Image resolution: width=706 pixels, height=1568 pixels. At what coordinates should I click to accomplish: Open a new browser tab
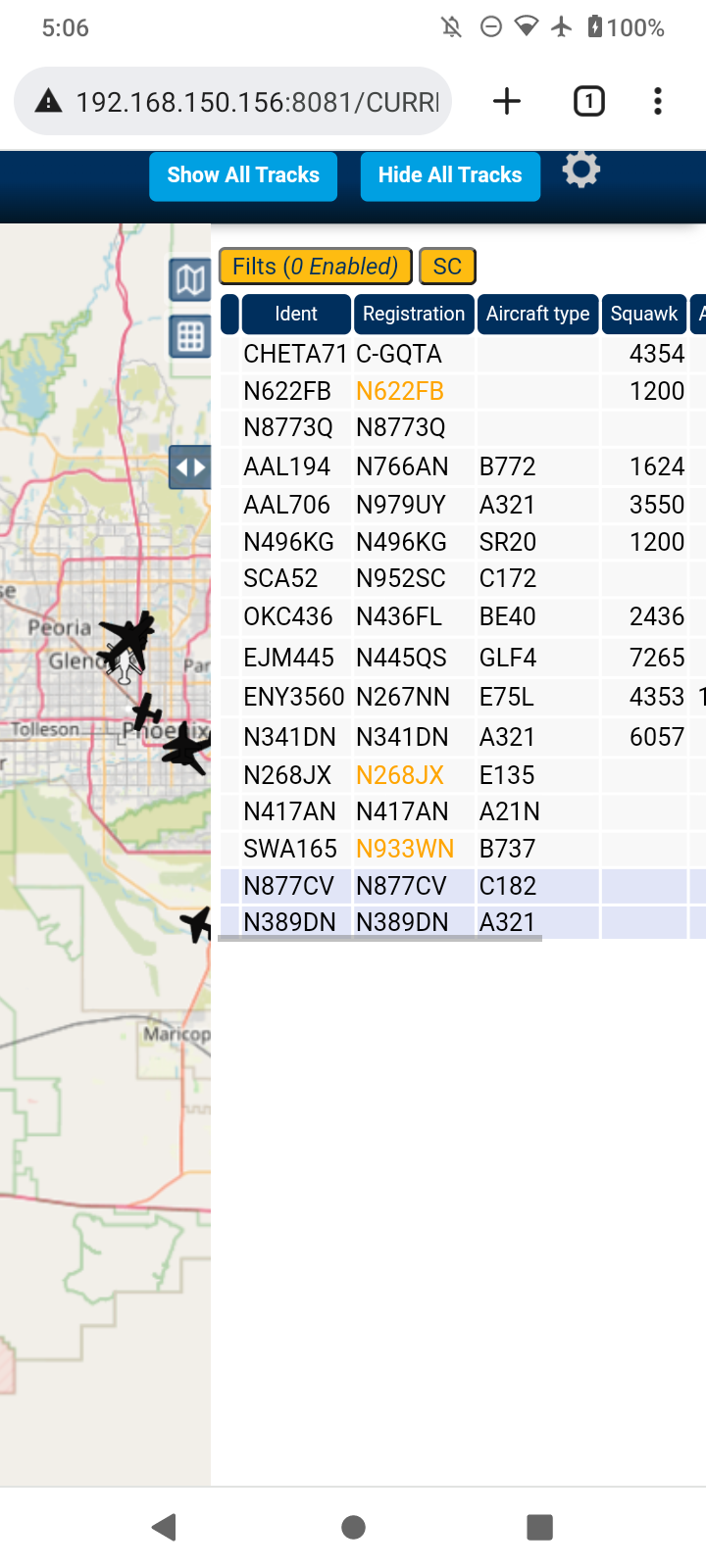pyautogui.click(x=507, y=101)
